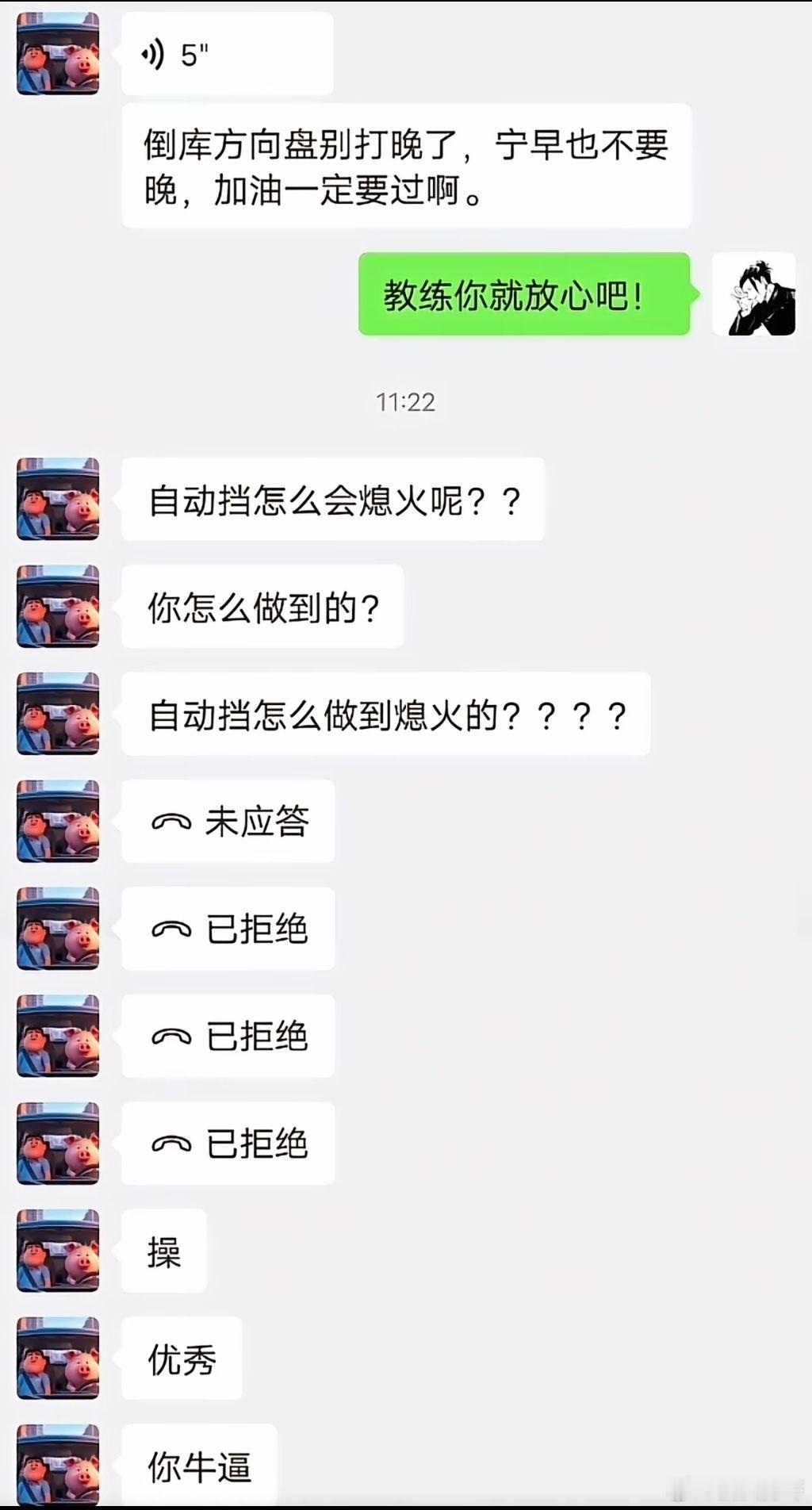Tap the 11:22 timestamp label
Screen dimensions: 812x1510
pos(406,402)
